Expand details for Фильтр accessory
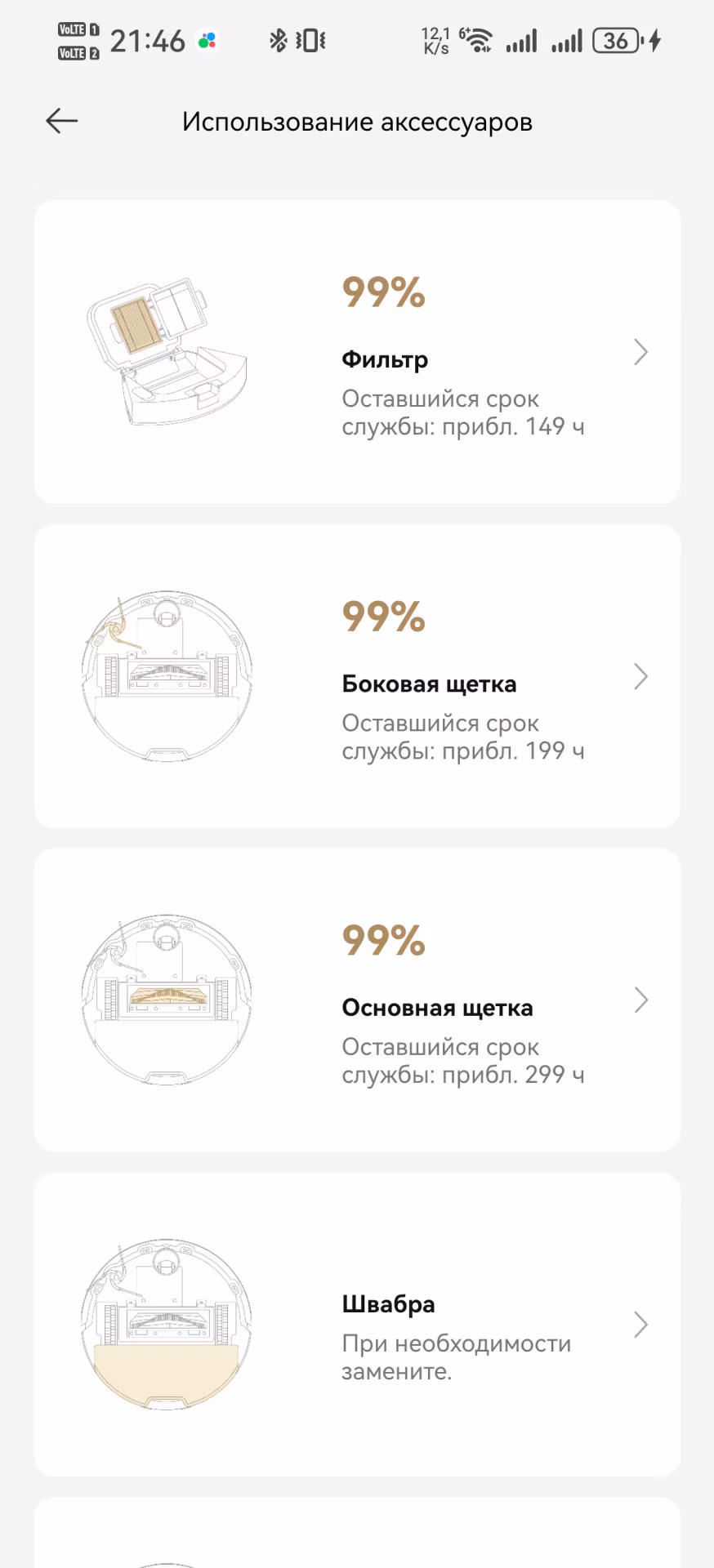Image resolution: width=714 pixels, height=1568 pixels. [x=640, y=353]
